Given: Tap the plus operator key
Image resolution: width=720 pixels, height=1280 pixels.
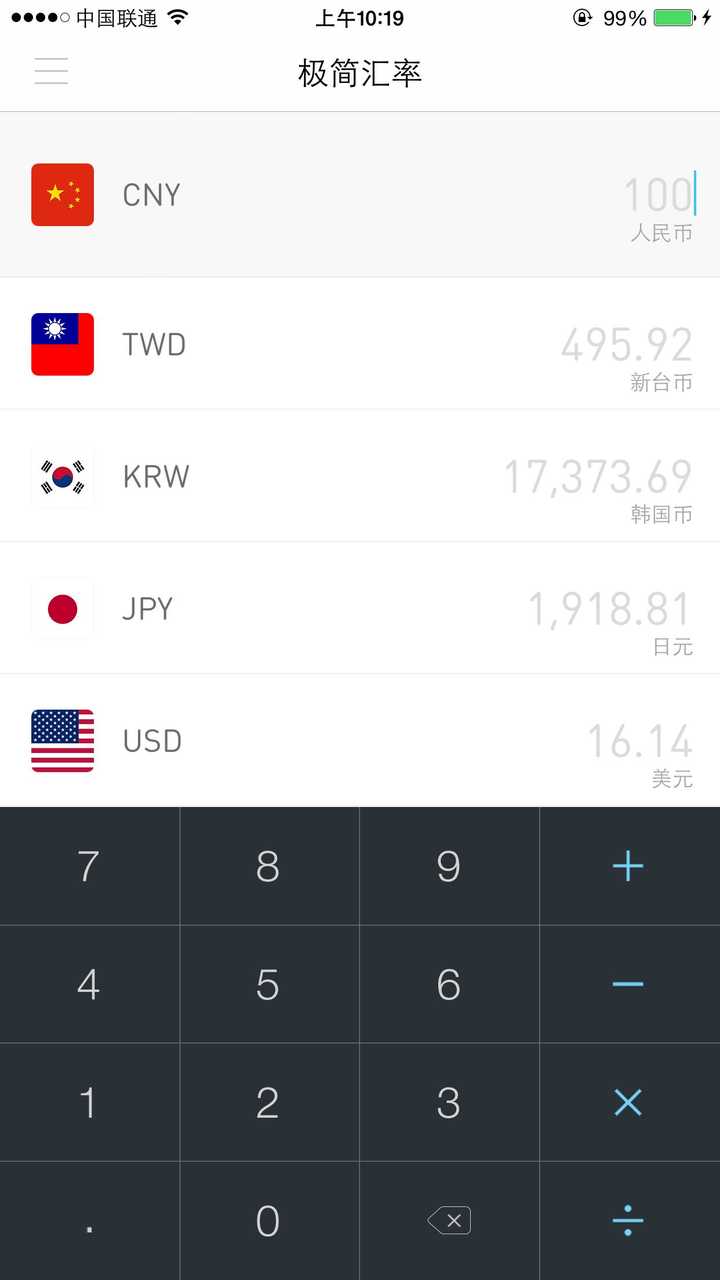Looking at the screenshot, I should tap(628, 865).
